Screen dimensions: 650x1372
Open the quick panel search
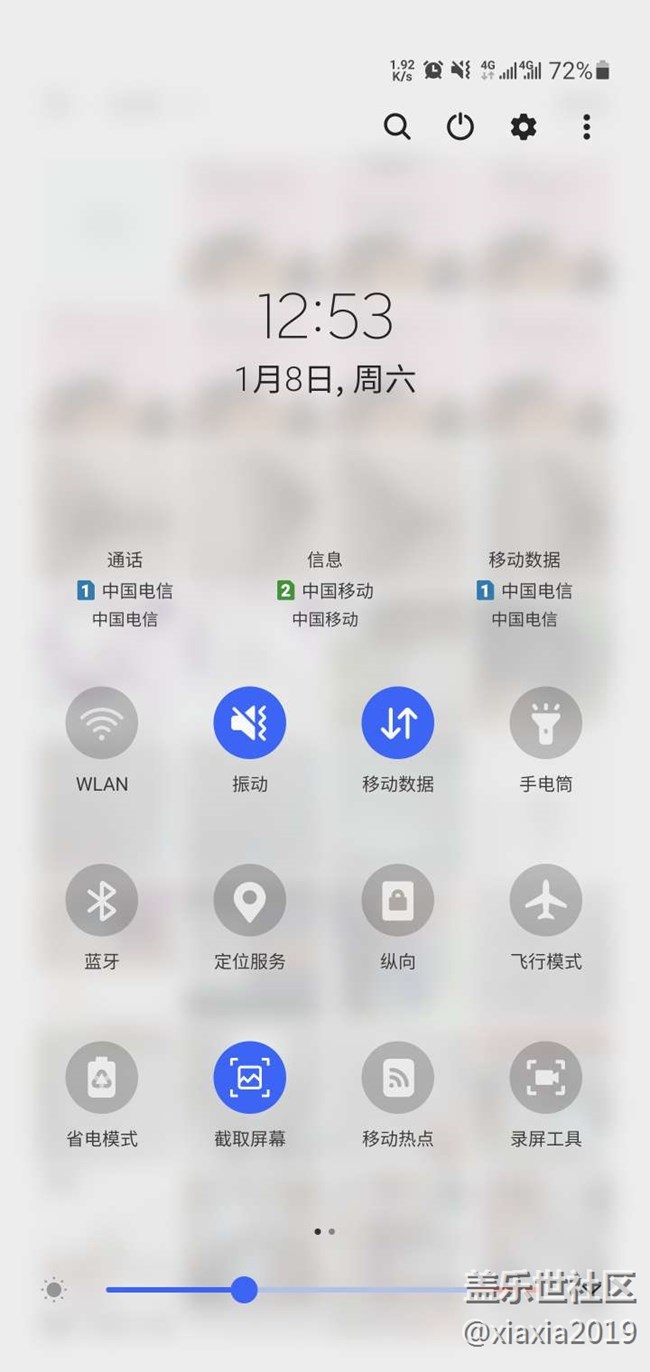coord(397,127)
